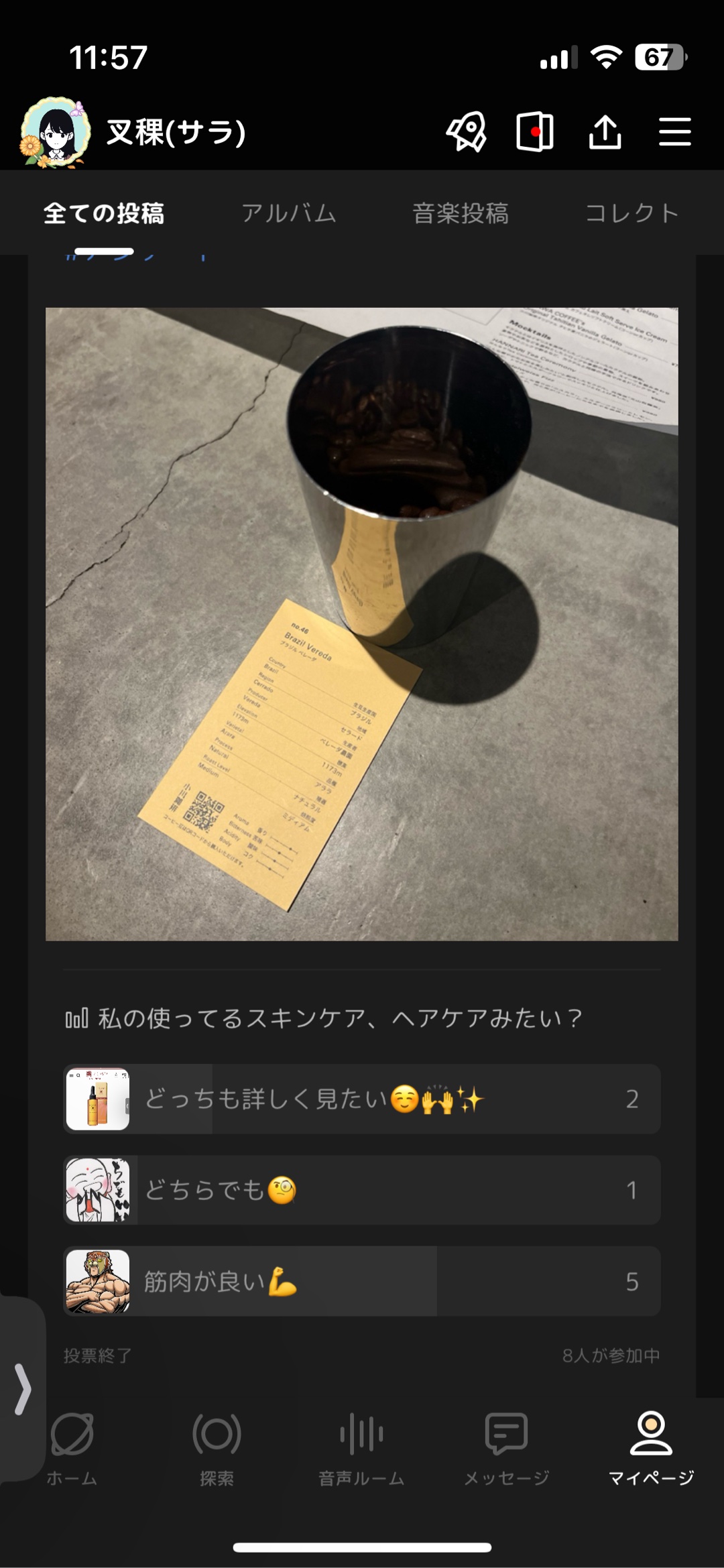The height and width of the screenshot is (1568, 724).
Task: Tap the rocket boost icon
Action: pos(467,131)
